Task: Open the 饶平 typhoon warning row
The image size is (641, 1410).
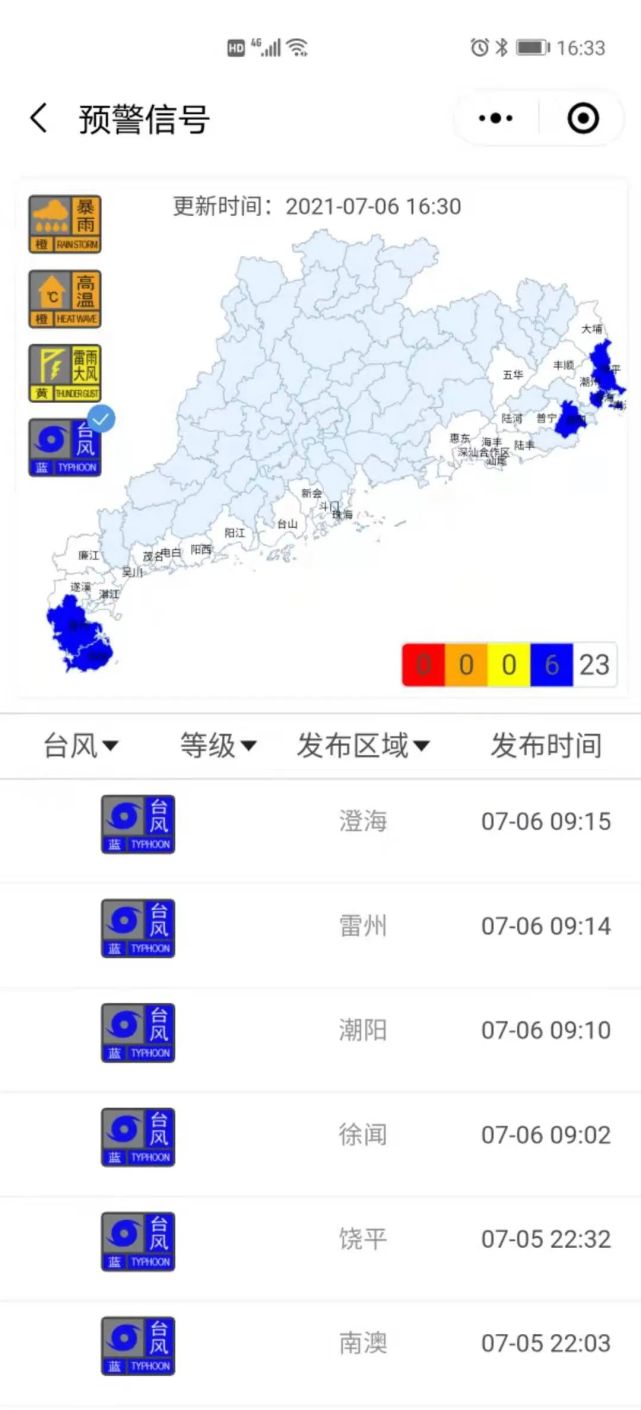Action: click(x=320, y=1240)
